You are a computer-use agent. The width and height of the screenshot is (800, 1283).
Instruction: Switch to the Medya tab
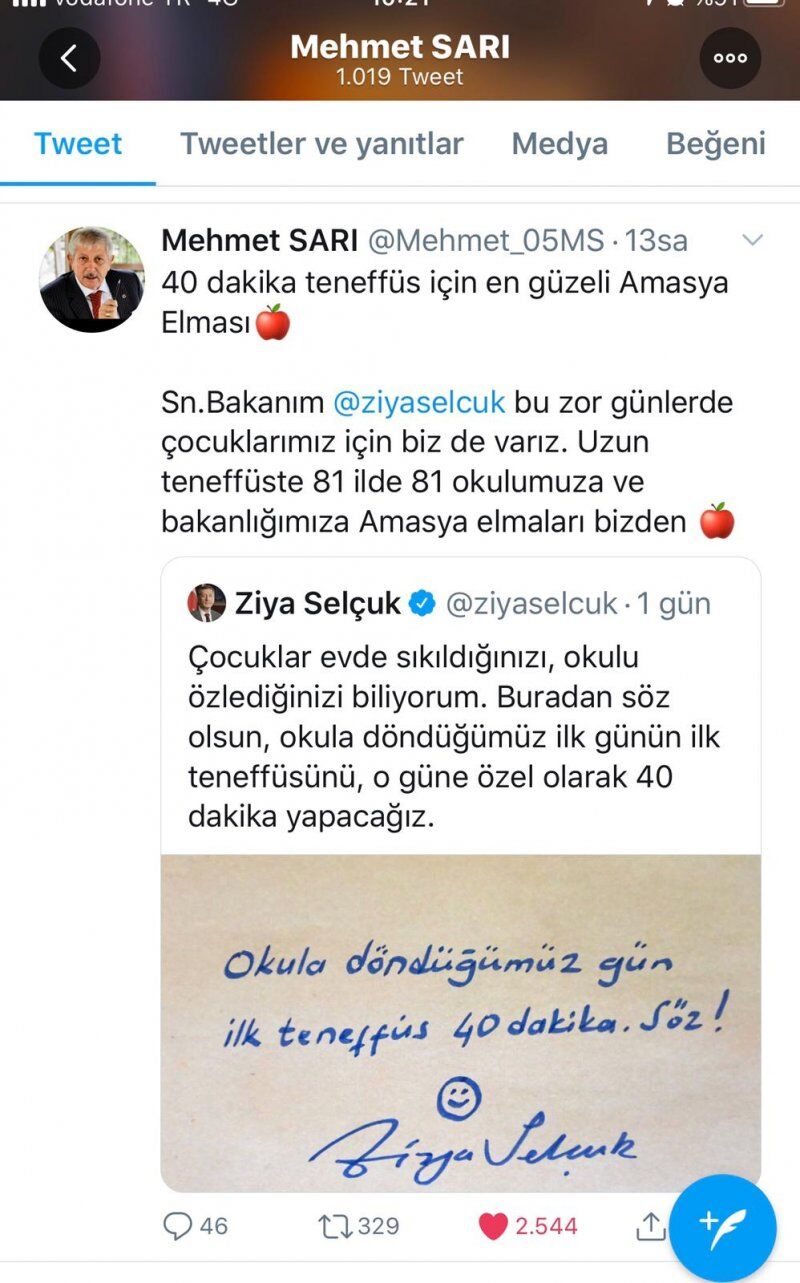559,144
